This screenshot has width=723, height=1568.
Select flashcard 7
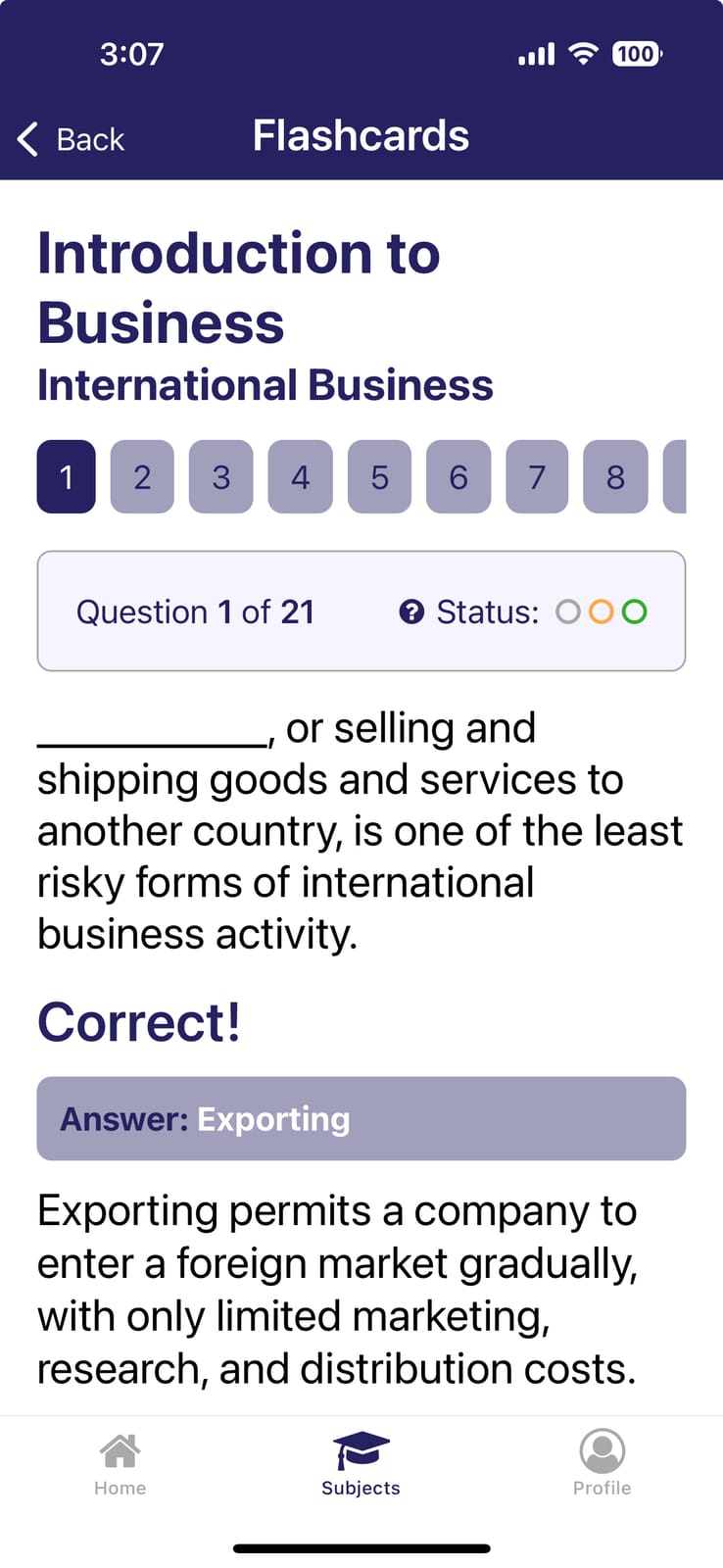[537, 477]
